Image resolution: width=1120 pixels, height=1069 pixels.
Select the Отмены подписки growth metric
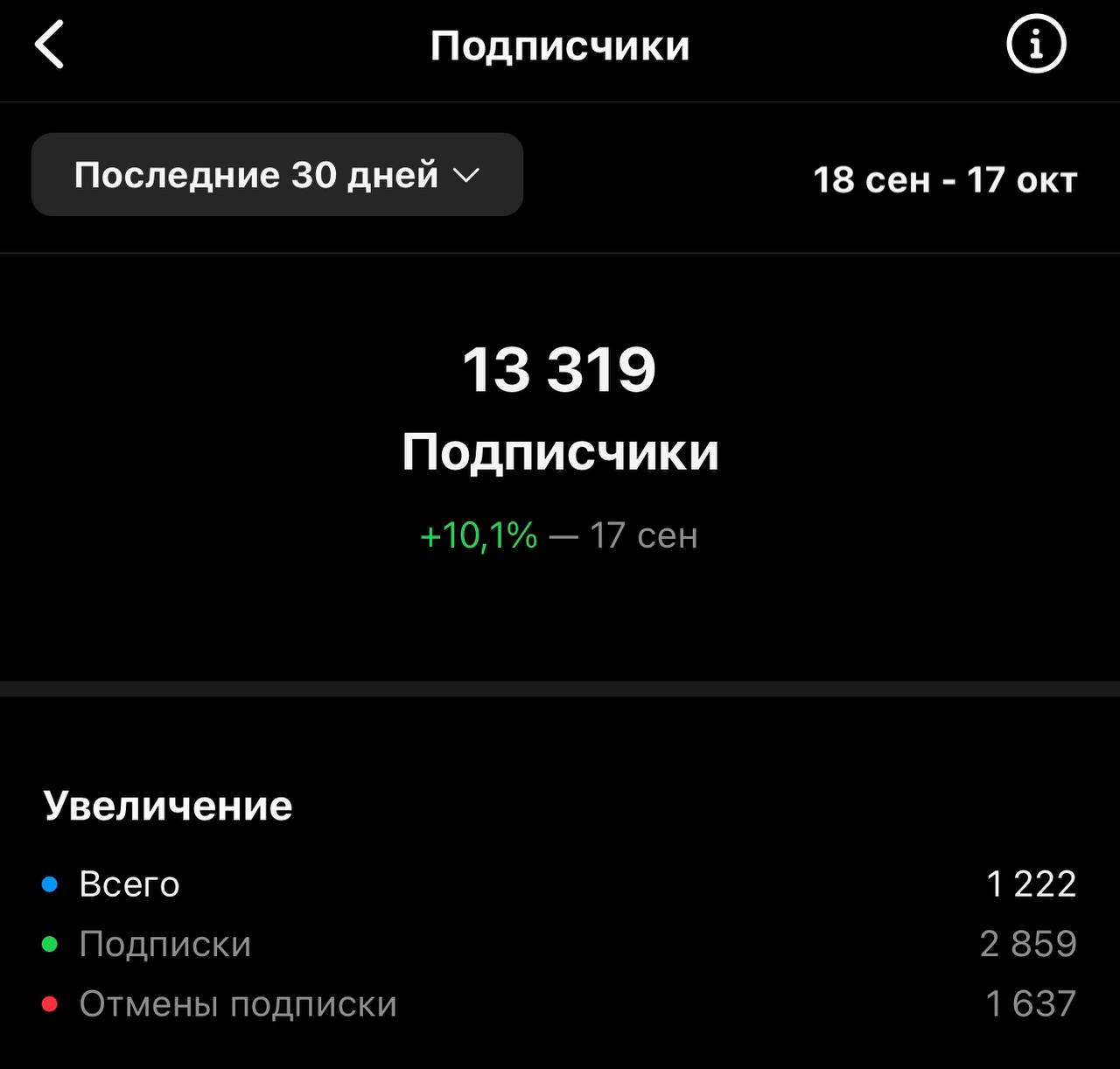pos(237,1004)
